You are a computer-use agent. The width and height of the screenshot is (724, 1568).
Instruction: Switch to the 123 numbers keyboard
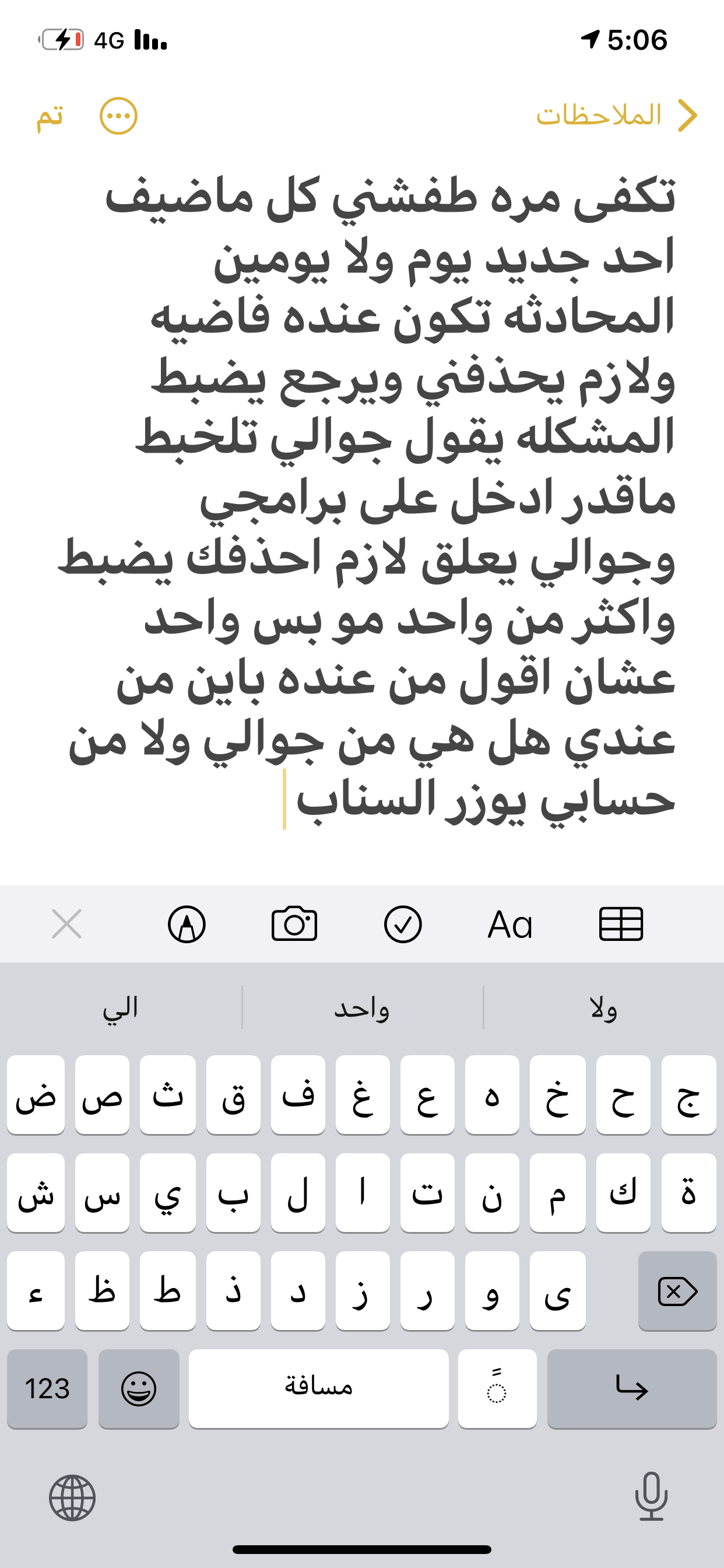(x=47, y=1388)
